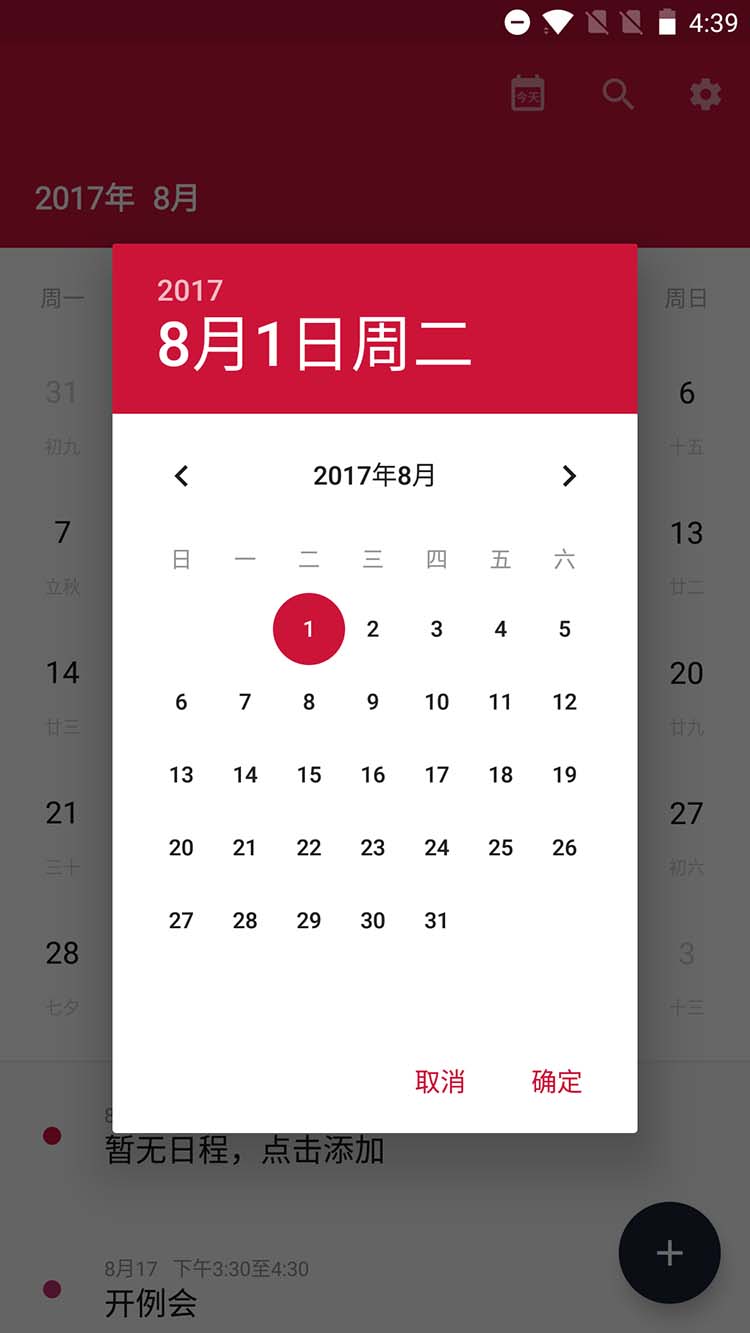Select day 23 in the dialog calendar
The width and height of the screenshot is (750, 1333).
[373, 848]
